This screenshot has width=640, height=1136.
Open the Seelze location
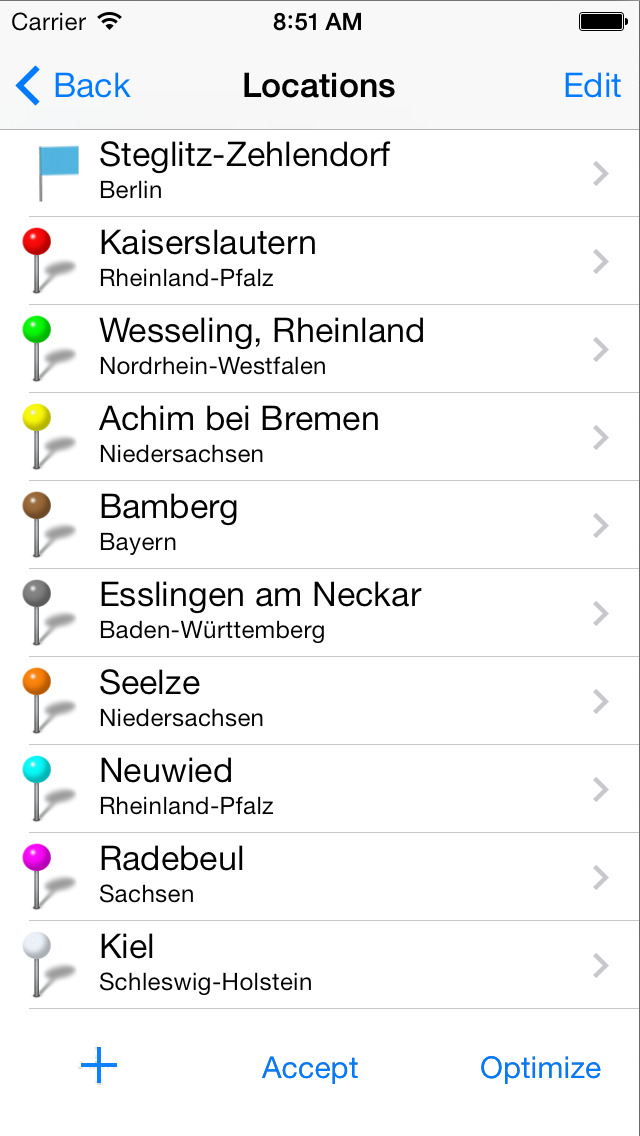click(x=320, y=701)
